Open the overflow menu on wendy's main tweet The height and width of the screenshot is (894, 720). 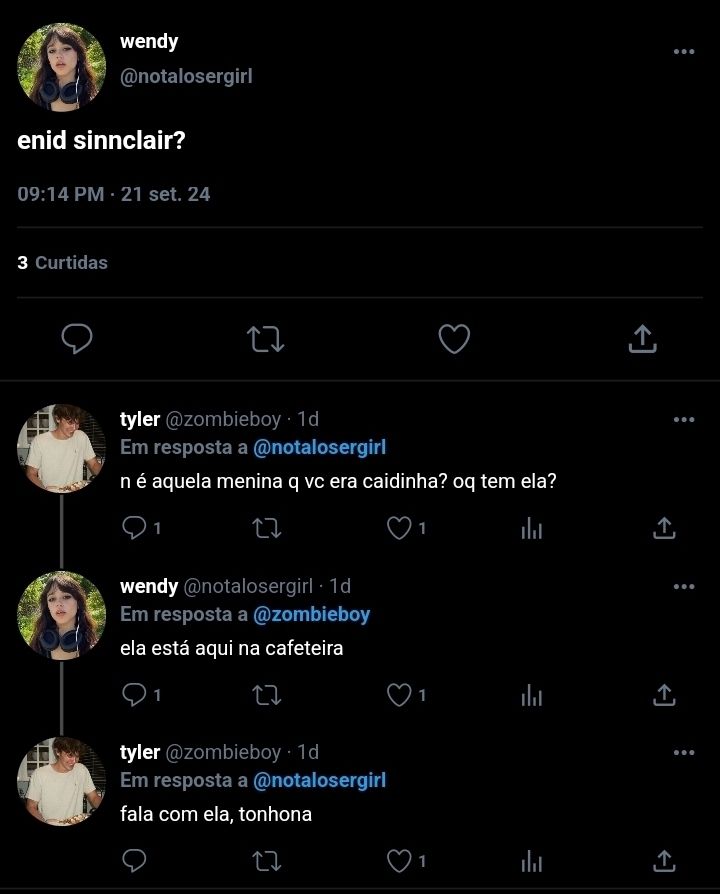tap(684, 52)
